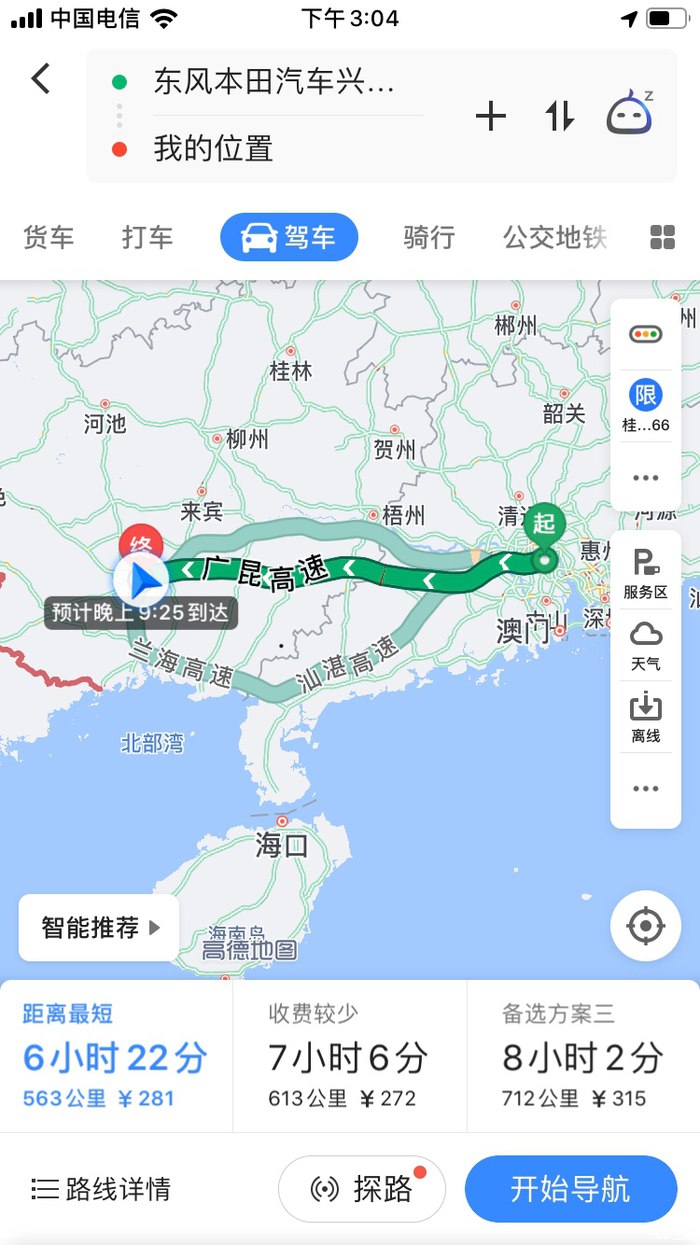Recenter the map on my location
This screenshot has width=700, height=1245.
tap(645, 926)
